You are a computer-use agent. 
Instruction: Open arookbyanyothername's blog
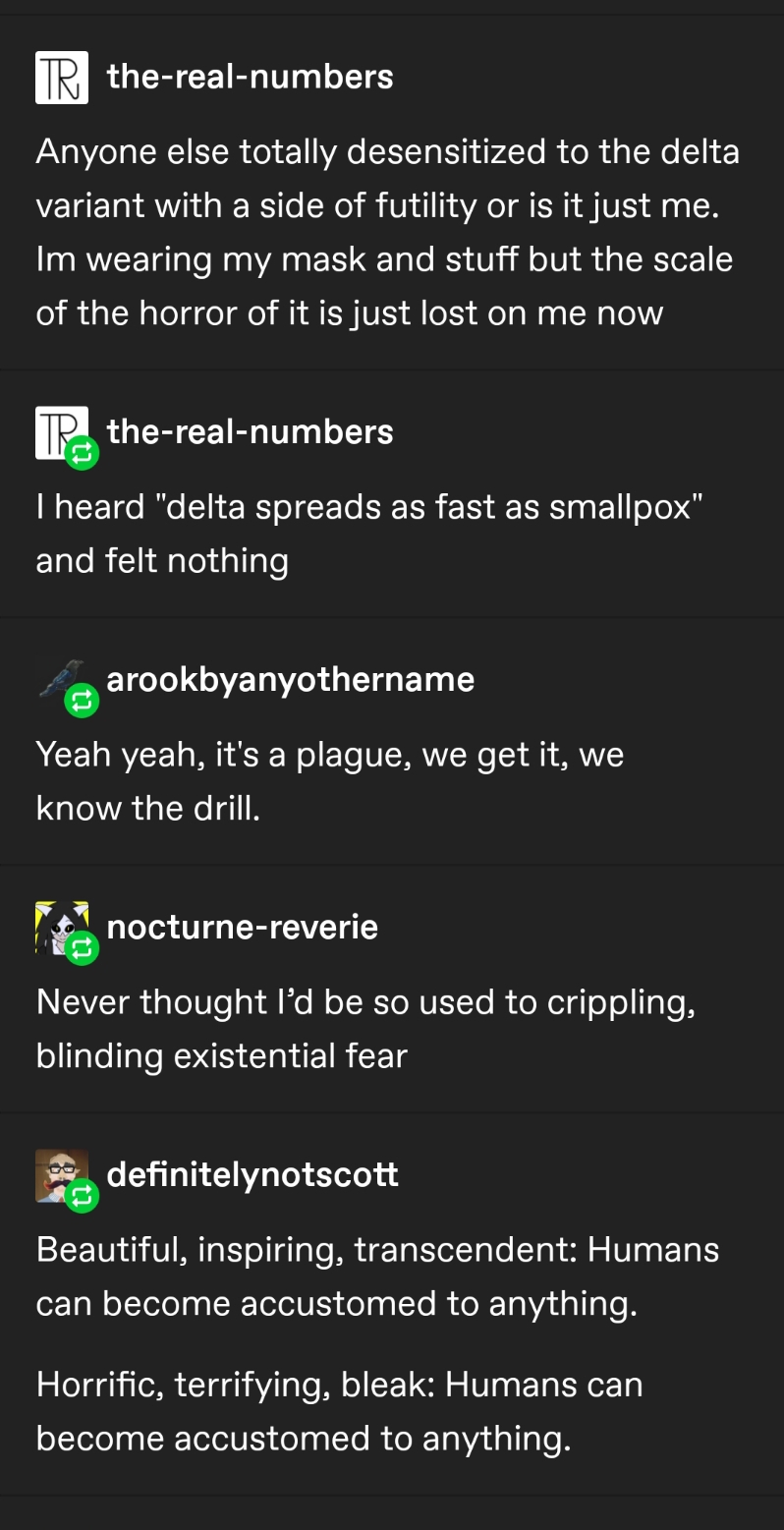[290, 679]
